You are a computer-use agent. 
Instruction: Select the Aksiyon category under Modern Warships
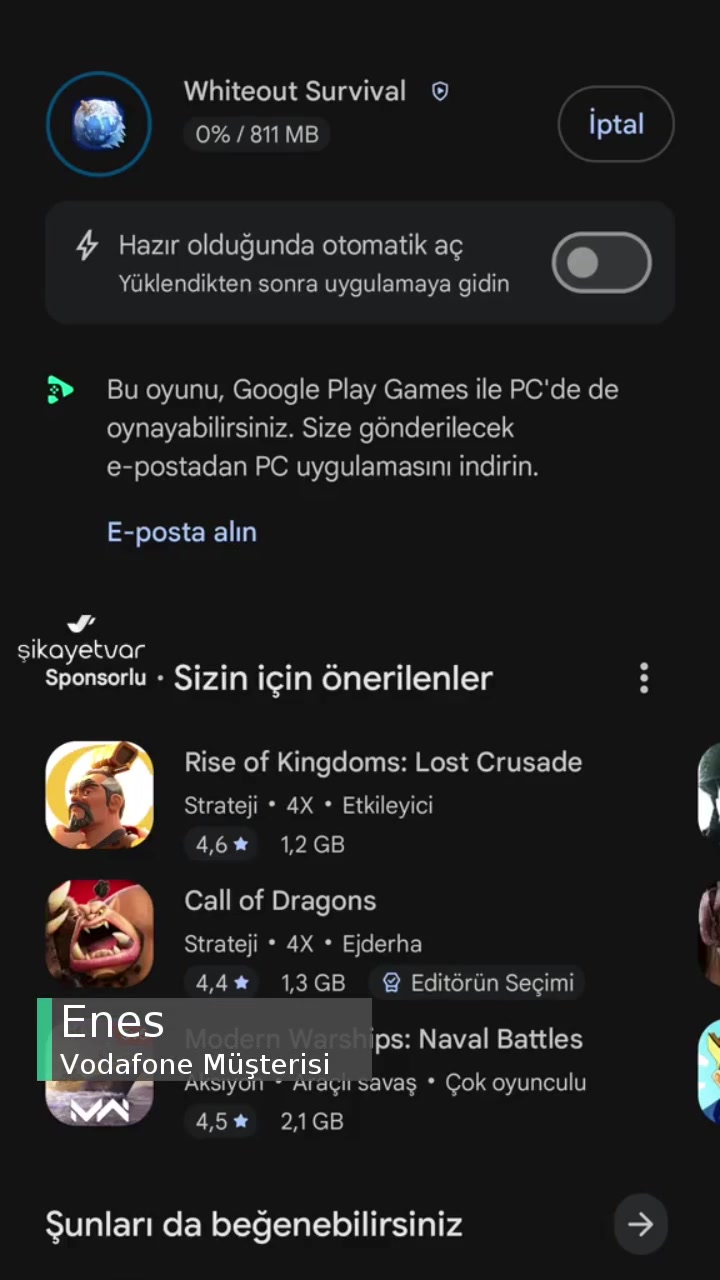click(220, 1082)
